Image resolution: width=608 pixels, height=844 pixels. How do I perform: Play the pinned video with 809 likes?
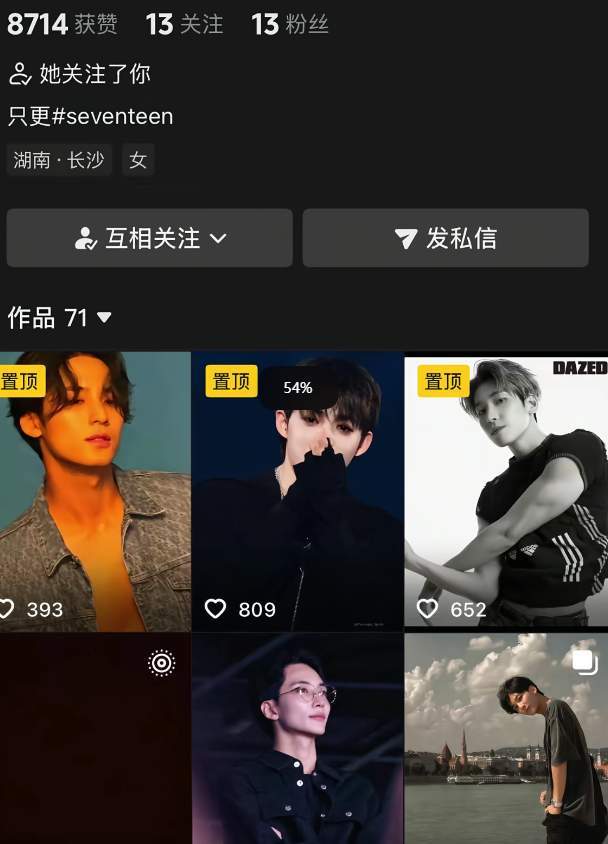point(297,490)
